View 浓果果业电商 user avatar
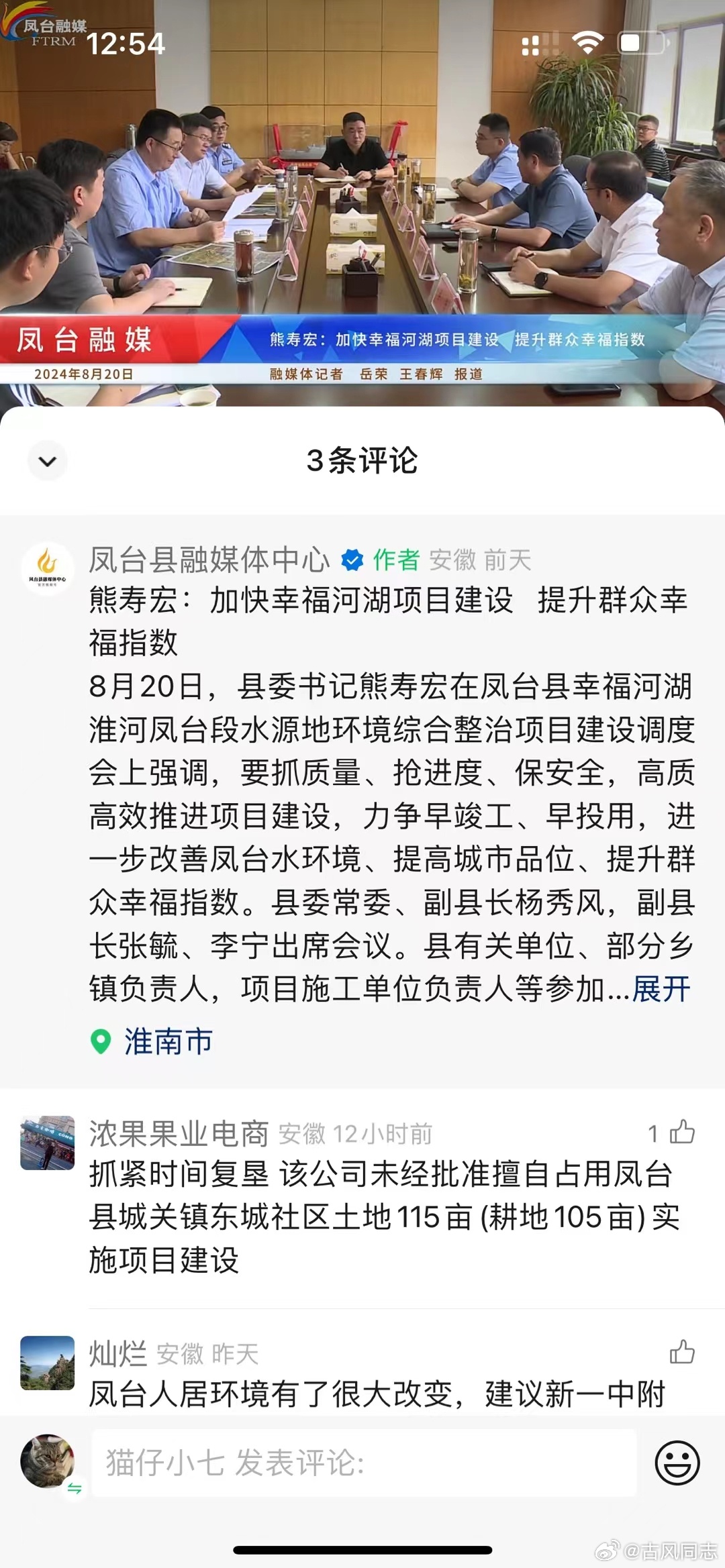Screen dimensions: 725x1568 (48, 1143)
